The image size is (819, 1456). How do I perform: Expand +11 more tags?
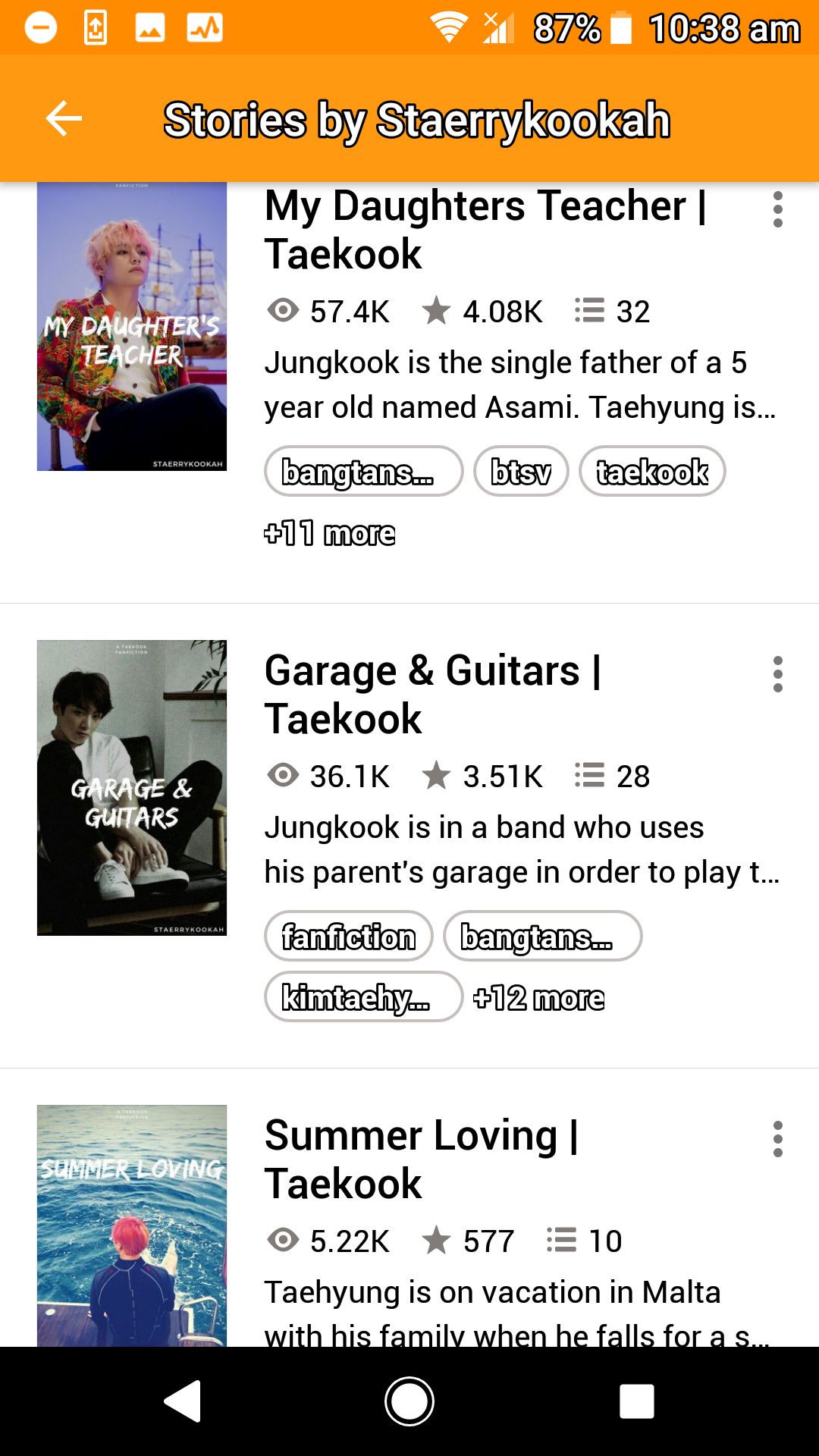click(330, 533)
